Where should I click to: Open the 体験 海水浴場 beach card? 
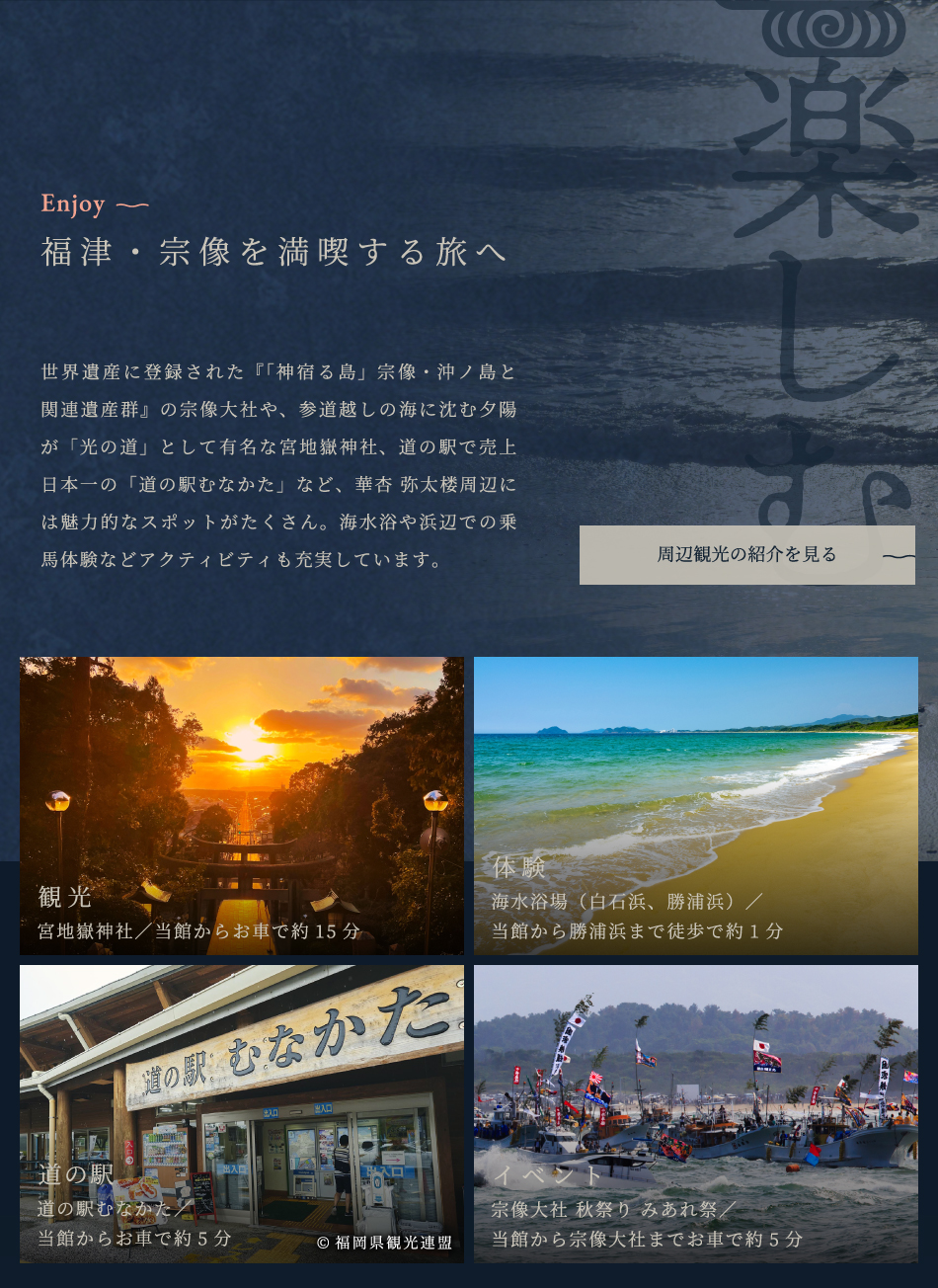[x=695, y=805]
